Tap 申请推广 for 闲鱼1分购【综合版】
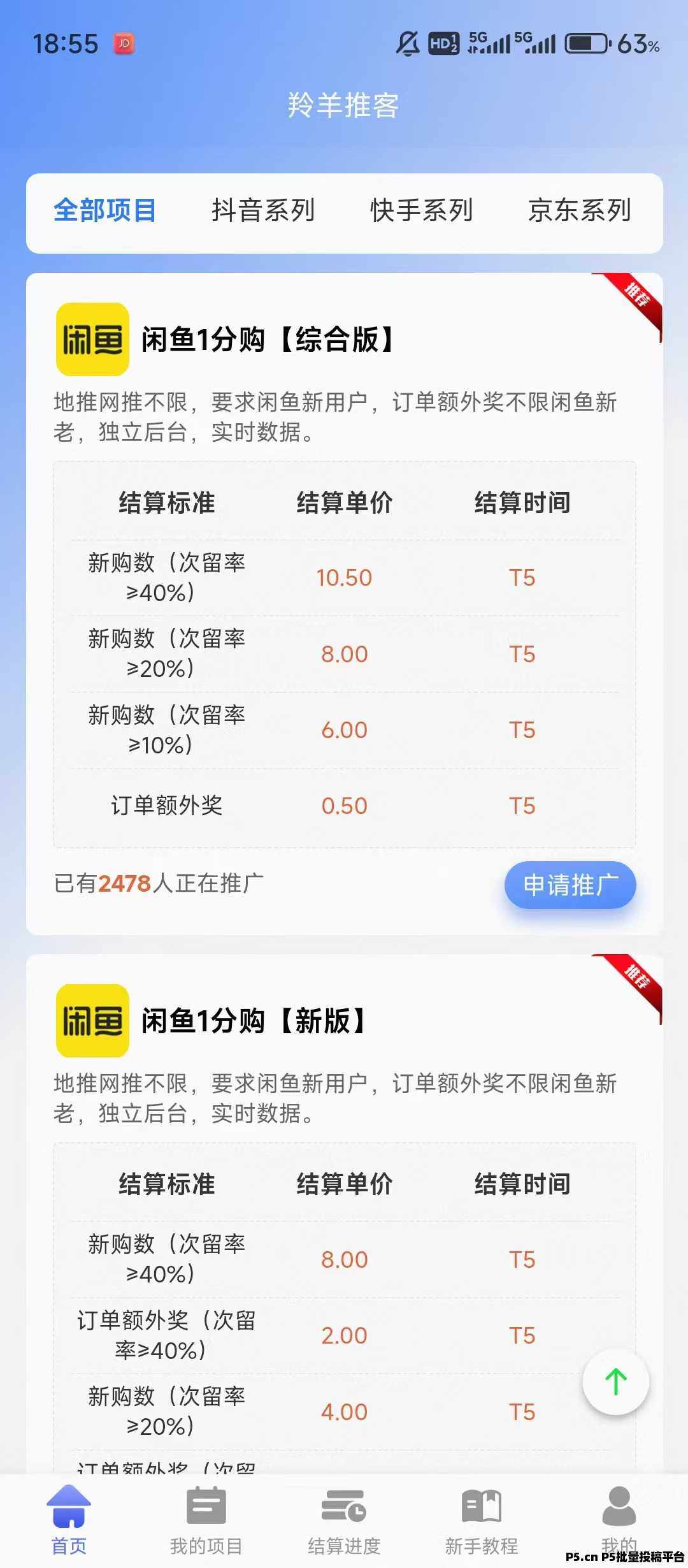 point(570,885)
